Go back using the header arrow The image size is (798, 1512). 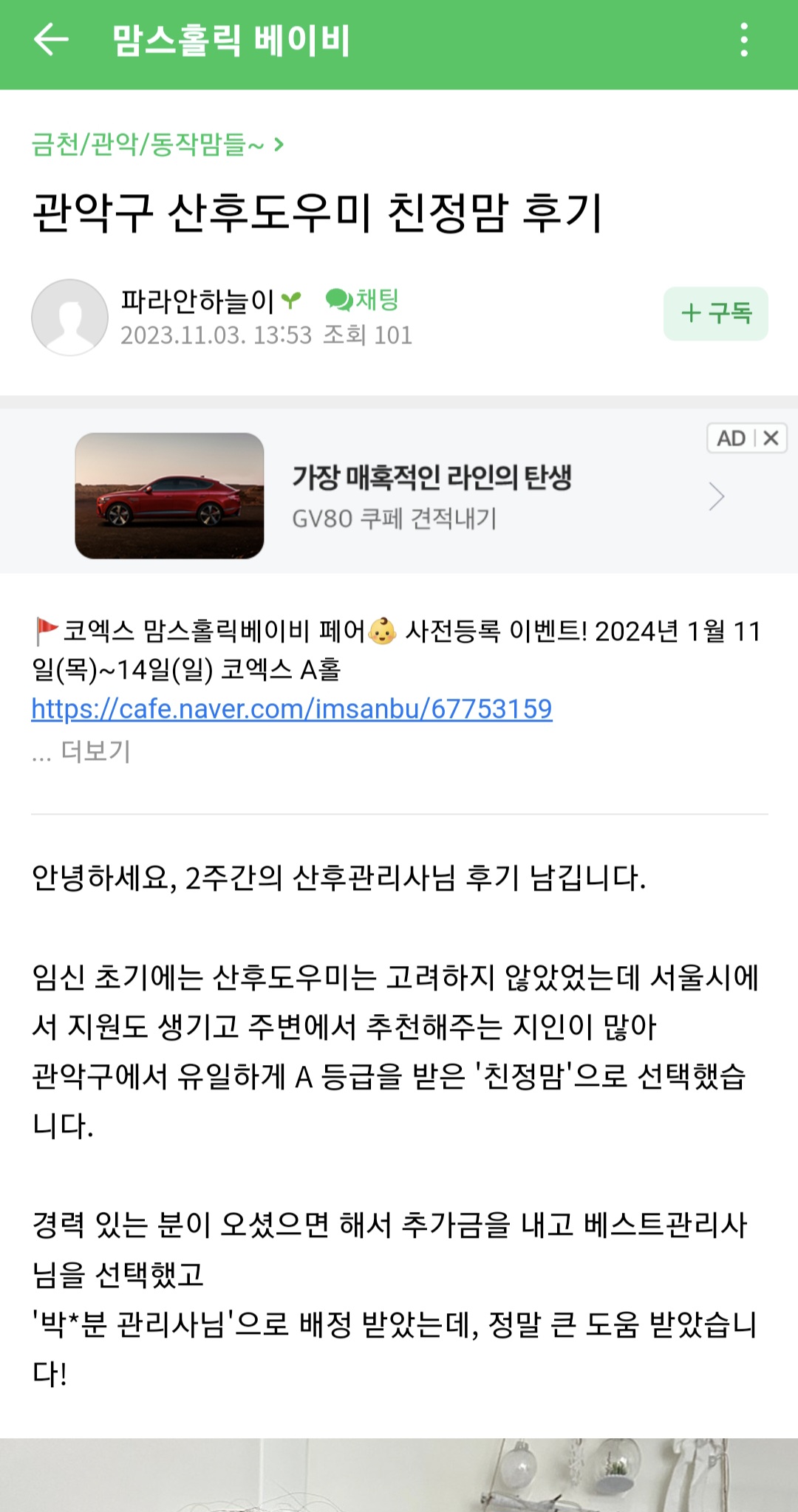coord(51,39)
